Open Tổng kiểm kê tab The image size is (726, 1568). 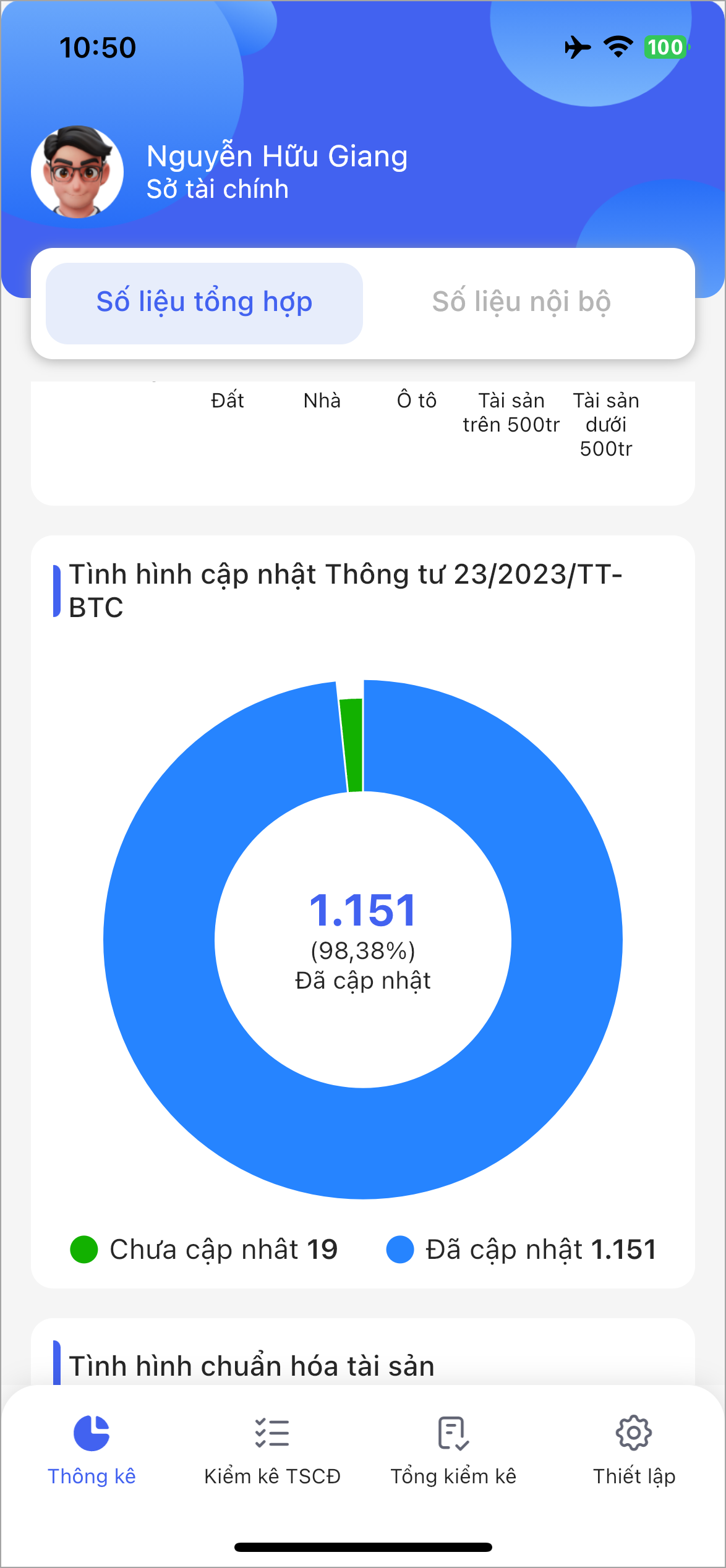pyautogui.click(x=453, y=1450)
